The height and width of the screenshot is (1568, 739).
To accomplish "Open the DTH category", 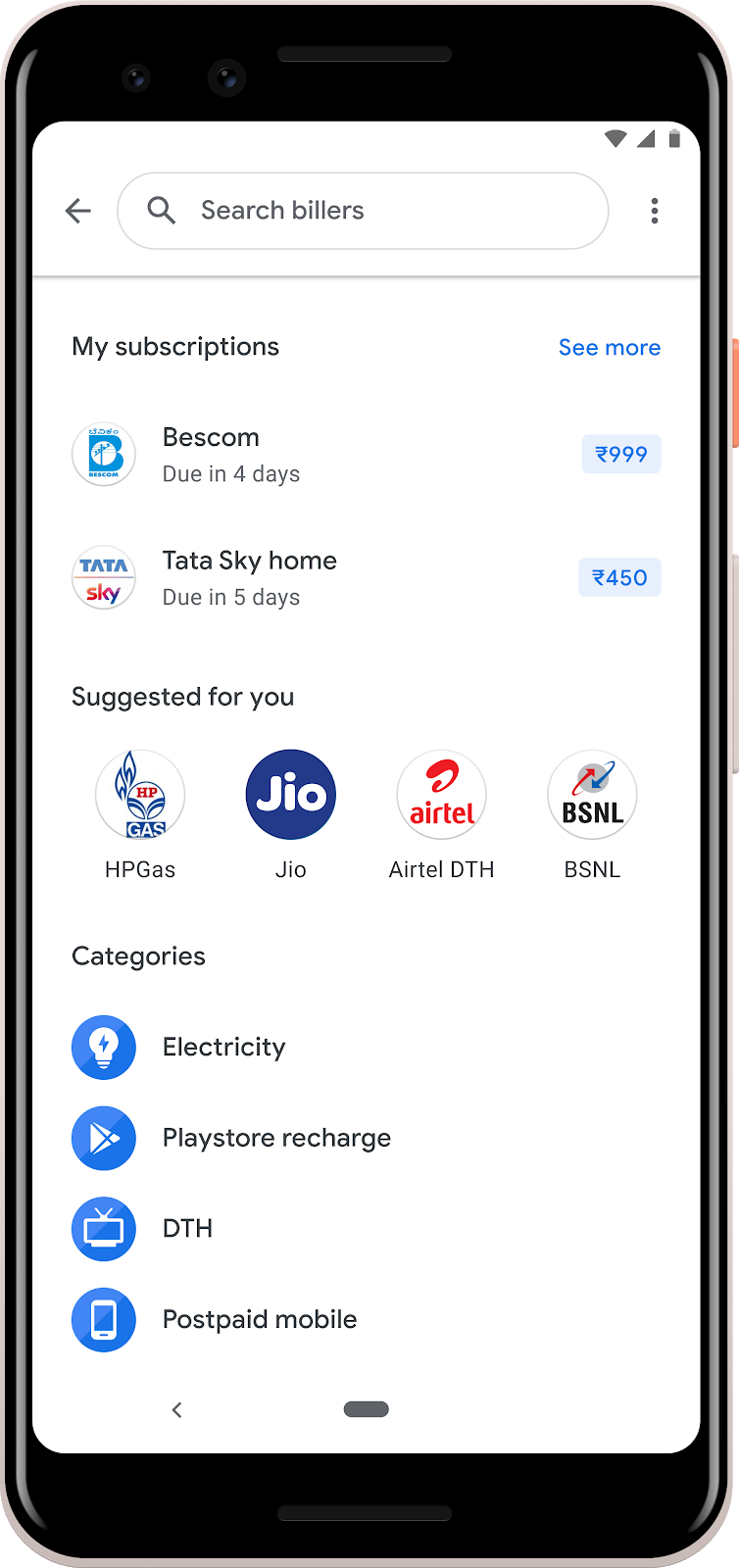I will click(x=187, y=1229).
